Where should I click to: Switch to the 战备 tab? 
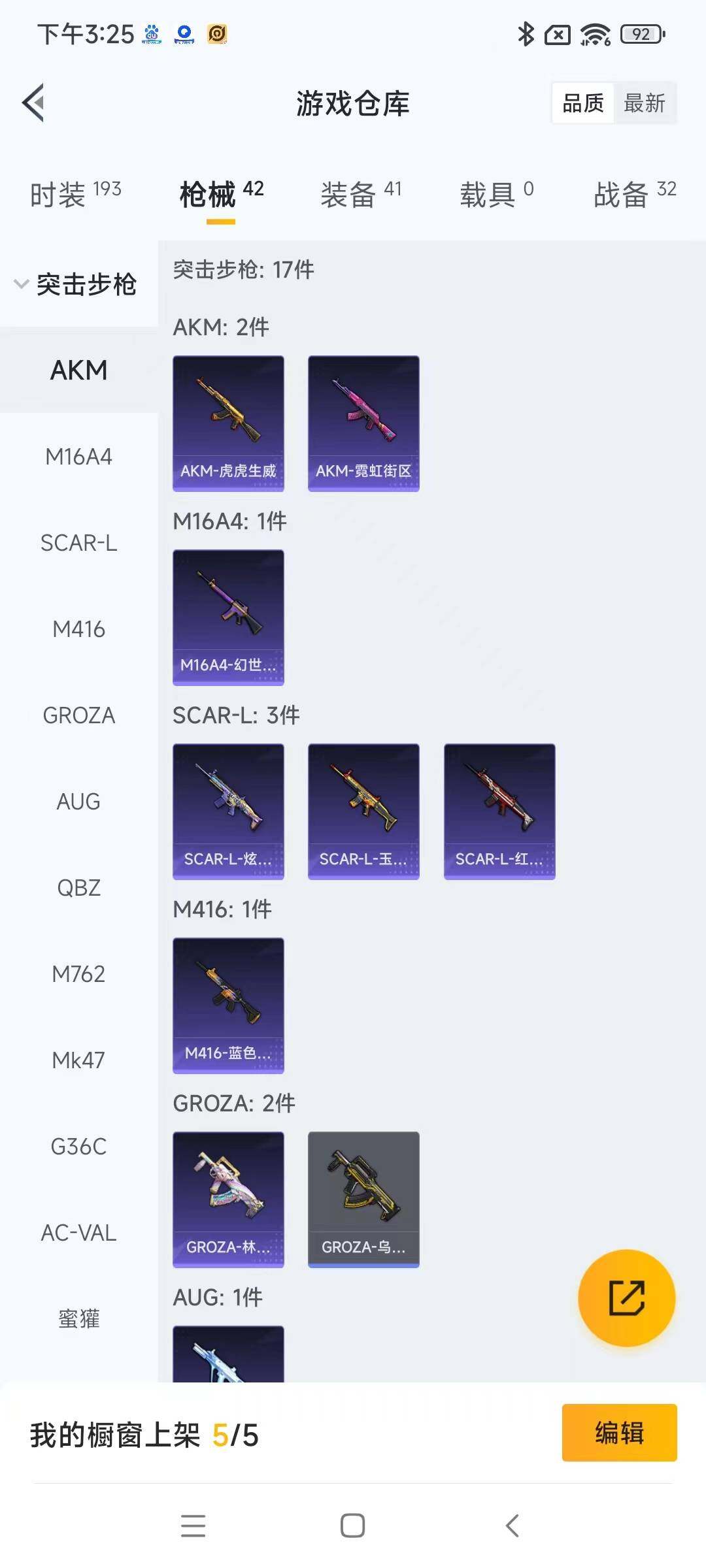coord(634,194)
